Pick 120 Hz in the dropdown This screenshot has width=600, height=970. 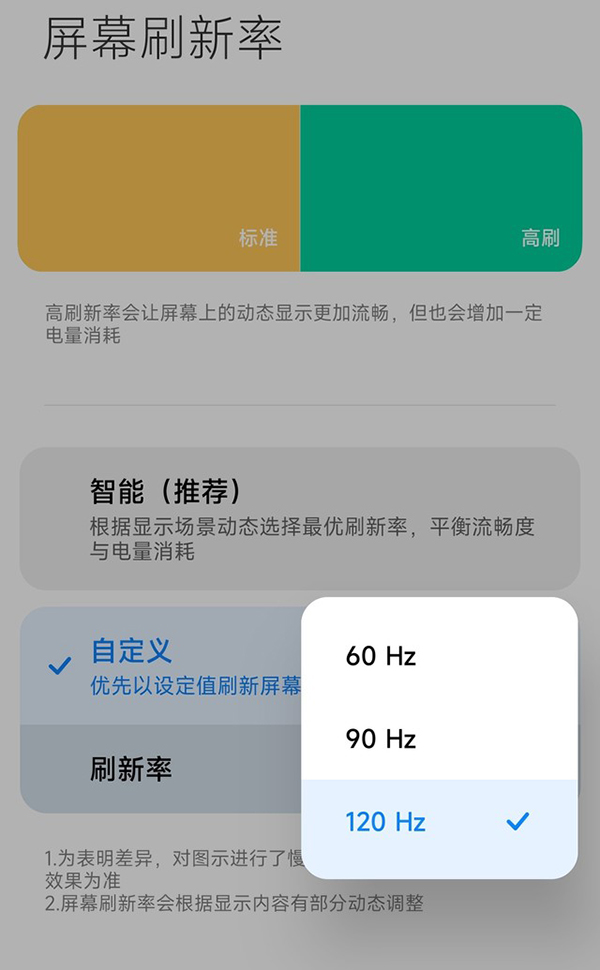(x=438, y=822)
